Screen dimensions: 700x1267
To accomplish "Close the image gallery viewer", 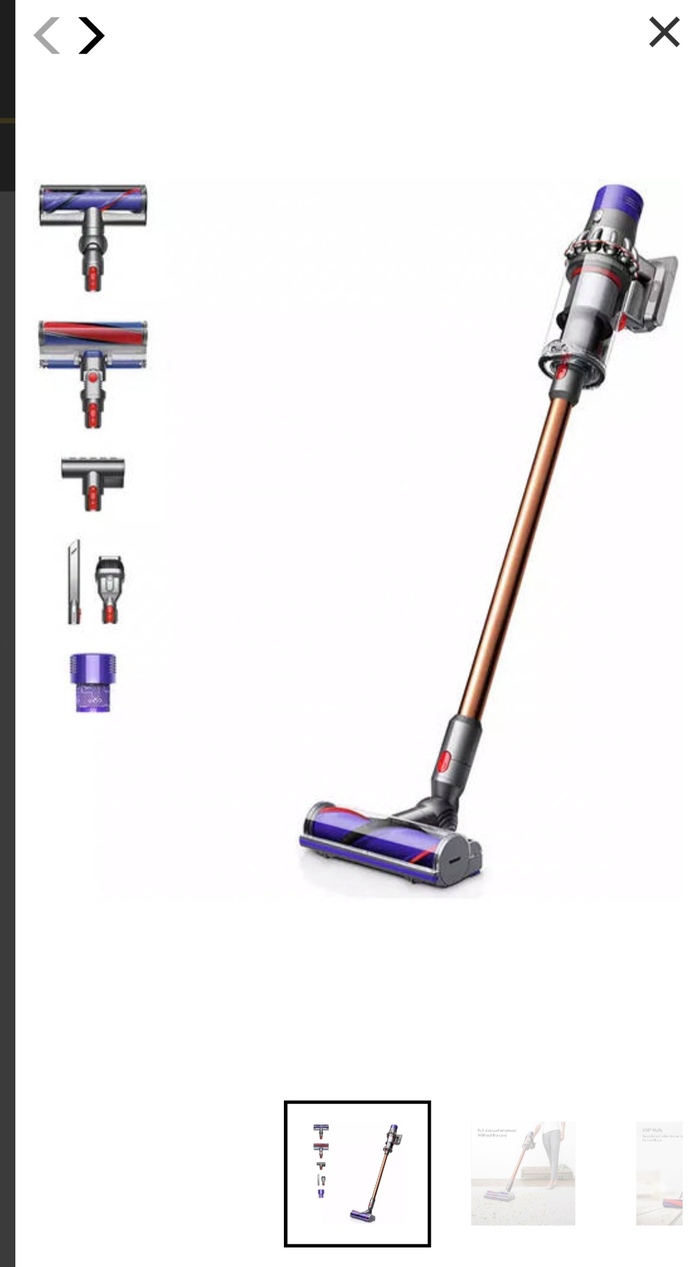I will 664,32.
